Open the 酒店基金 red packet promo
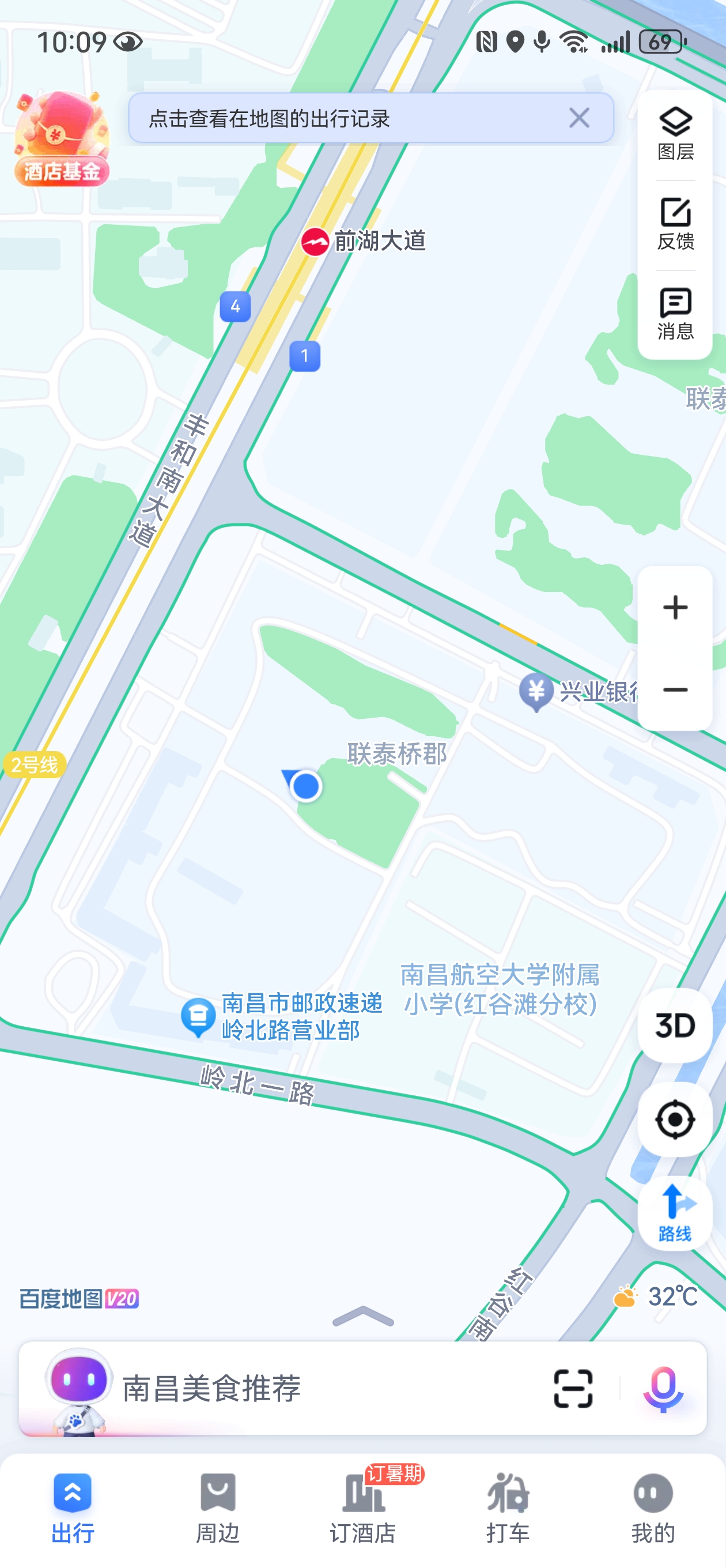This screenshot has height=1568, width=726. click(62, 139)
